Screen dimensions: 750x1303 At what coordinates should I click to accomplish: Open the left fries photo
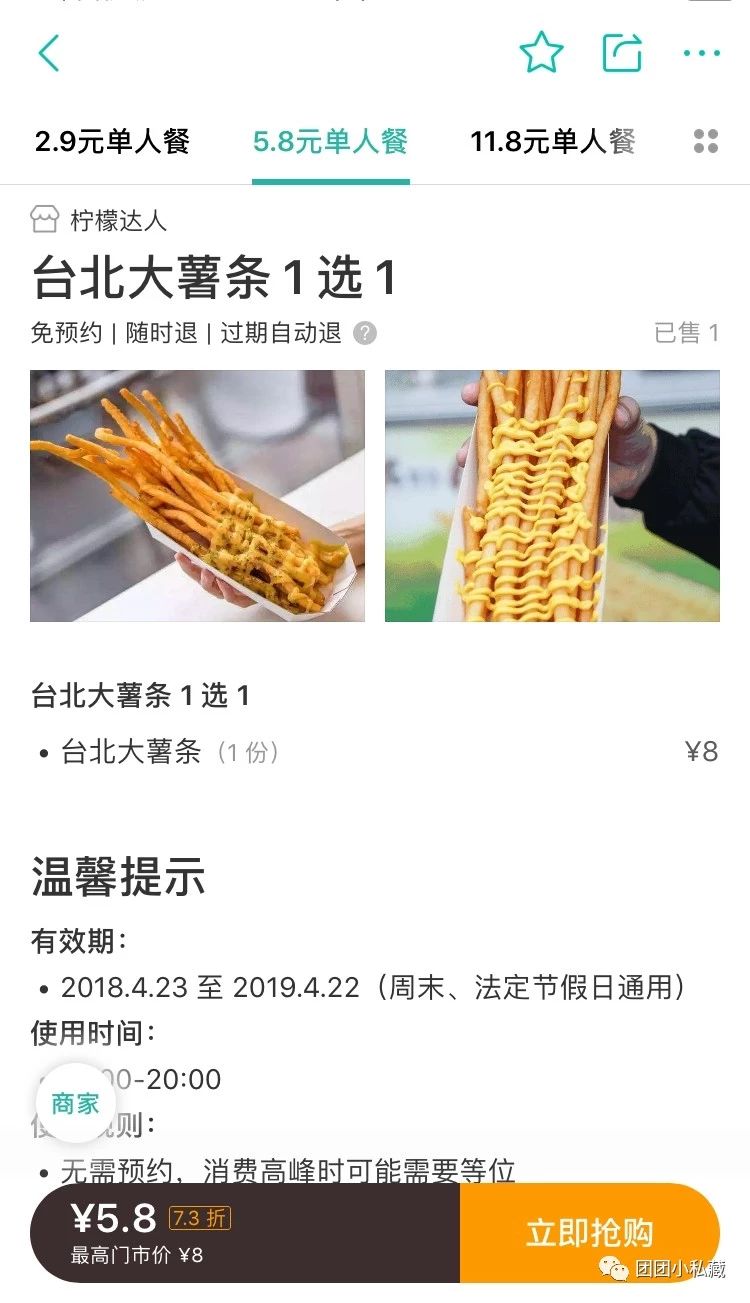[x=197, y=495]
